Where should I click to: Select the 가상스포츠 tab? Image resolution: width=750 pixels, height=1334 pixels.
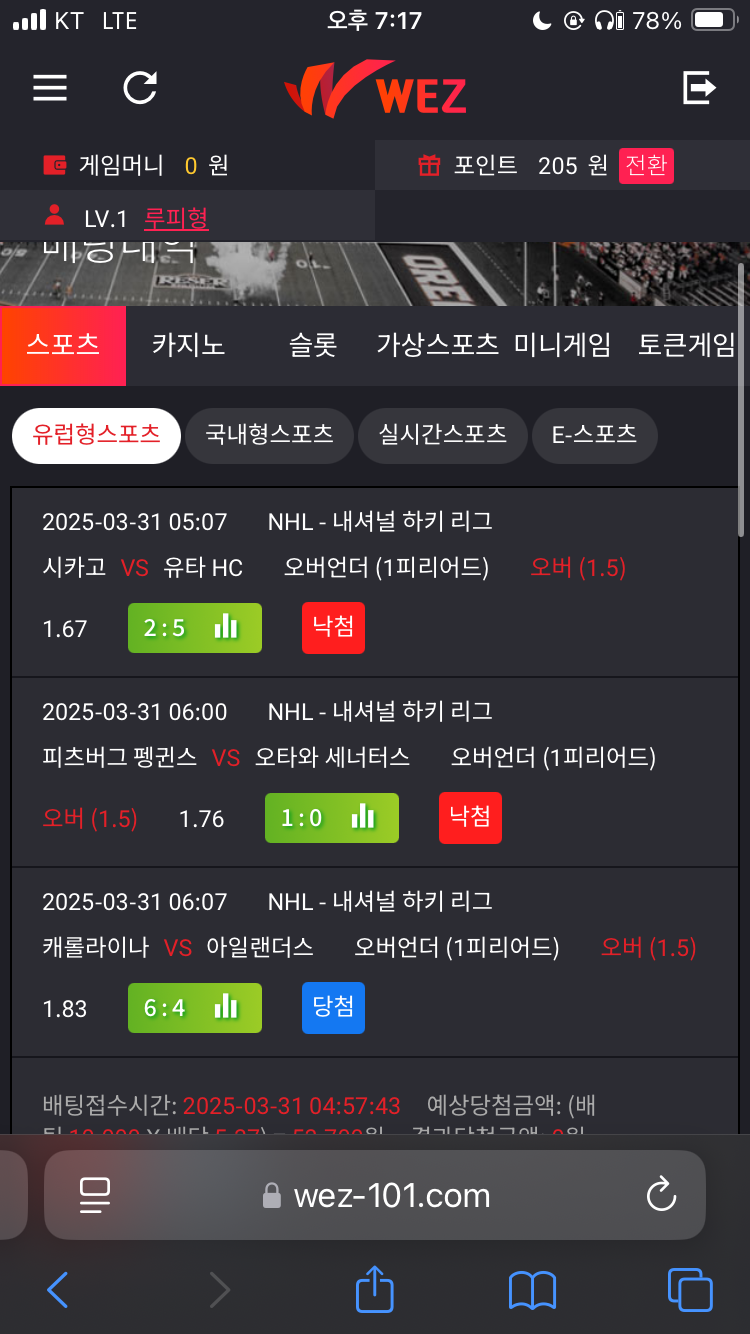[x=437, y=345]
